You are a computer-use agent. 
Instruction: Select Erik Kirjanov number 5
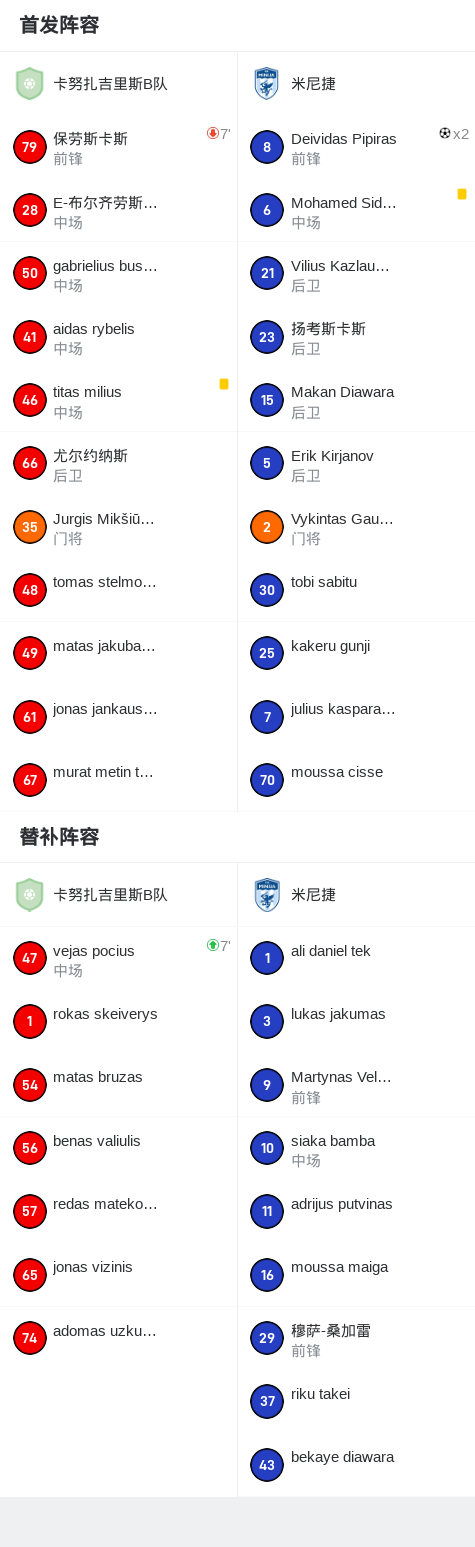tap(356, 464)
